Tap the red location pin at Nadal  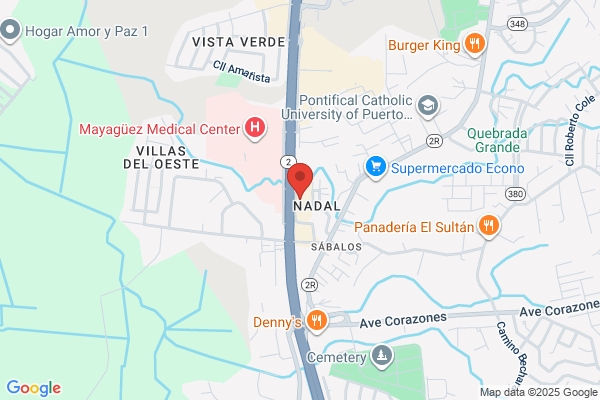click(x=300, y=180)
